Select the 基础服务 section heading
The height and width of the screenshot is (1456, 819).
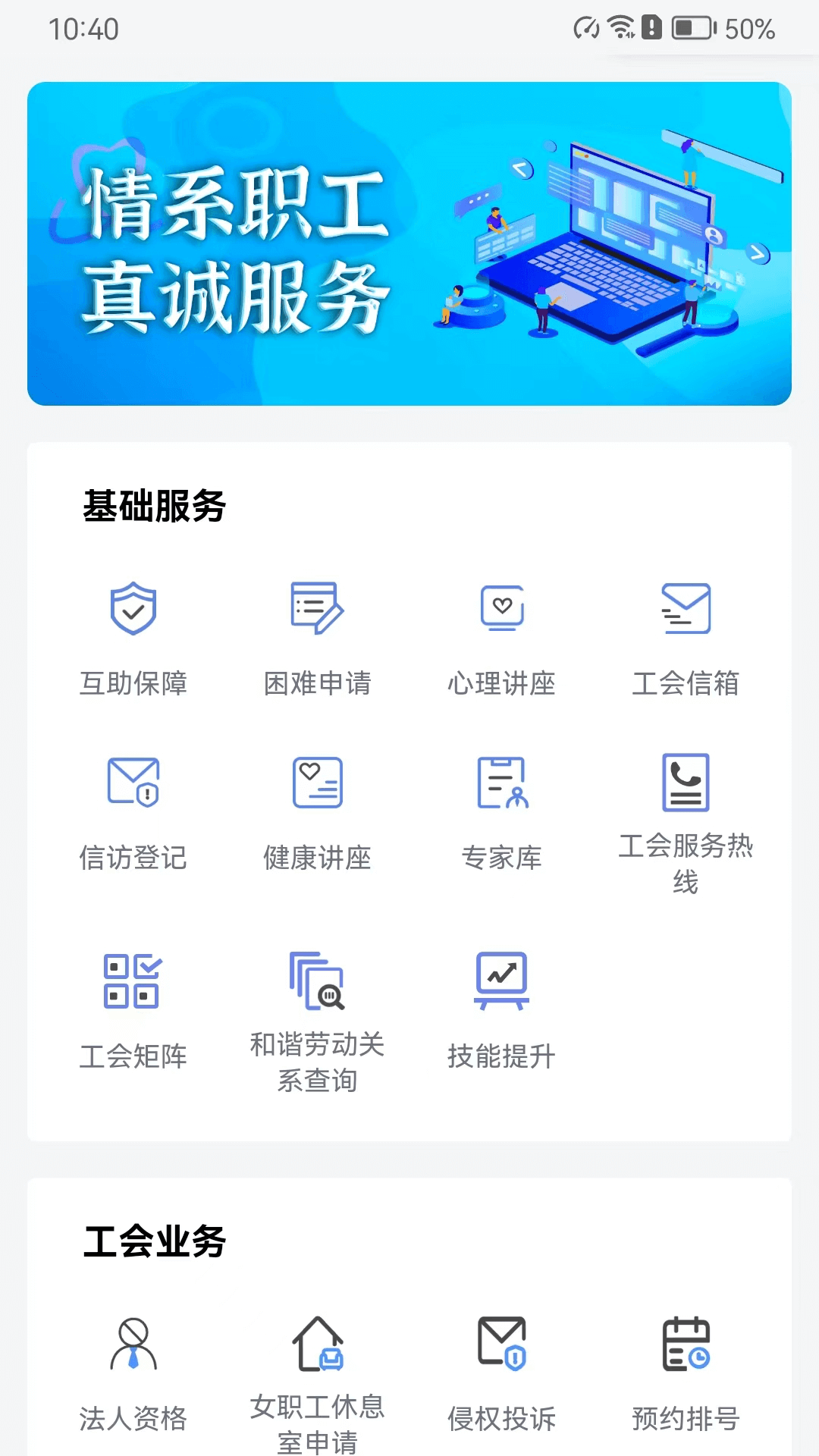coord(155,504)
